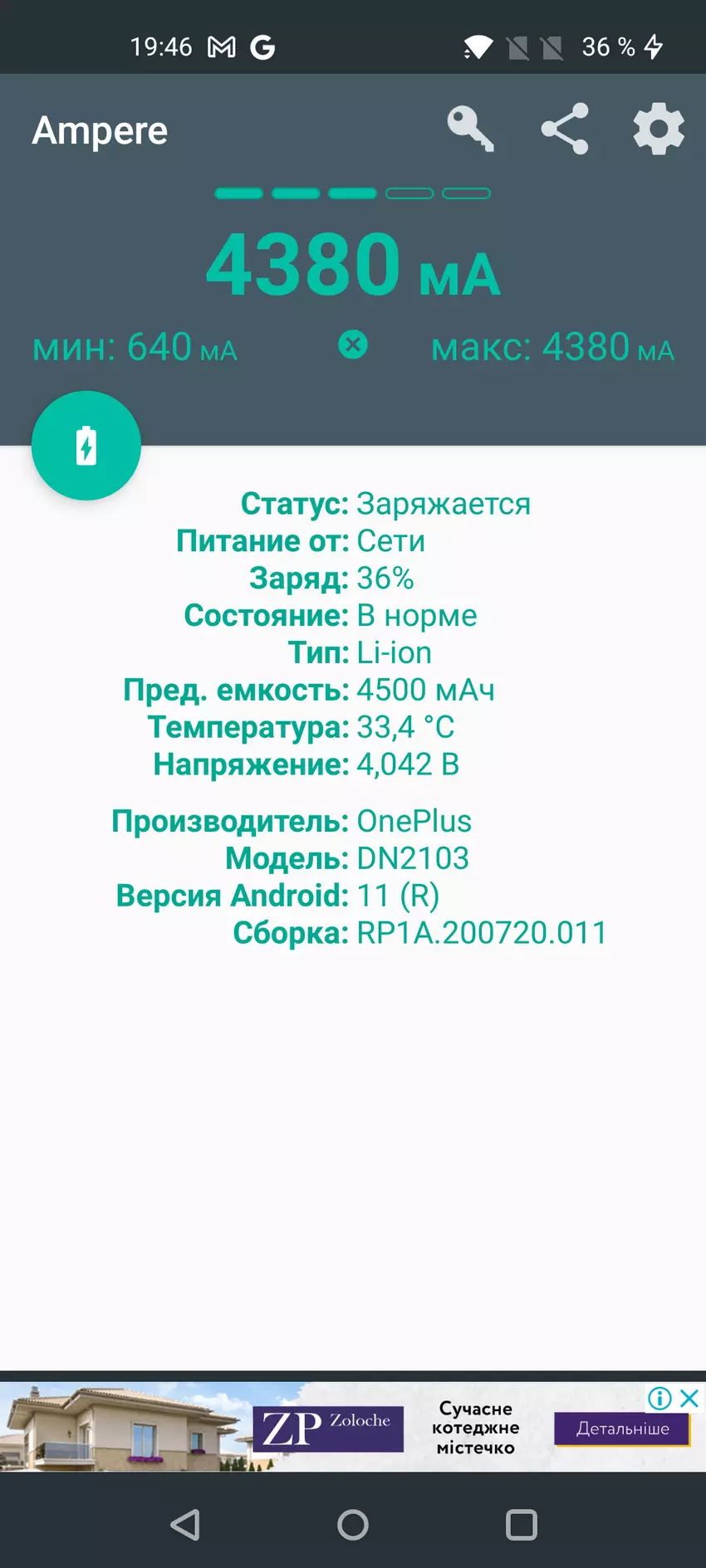Viewport: 706px width, 1568px height.
Task: Reset the min and max current values
Action: tap(353, 344)
